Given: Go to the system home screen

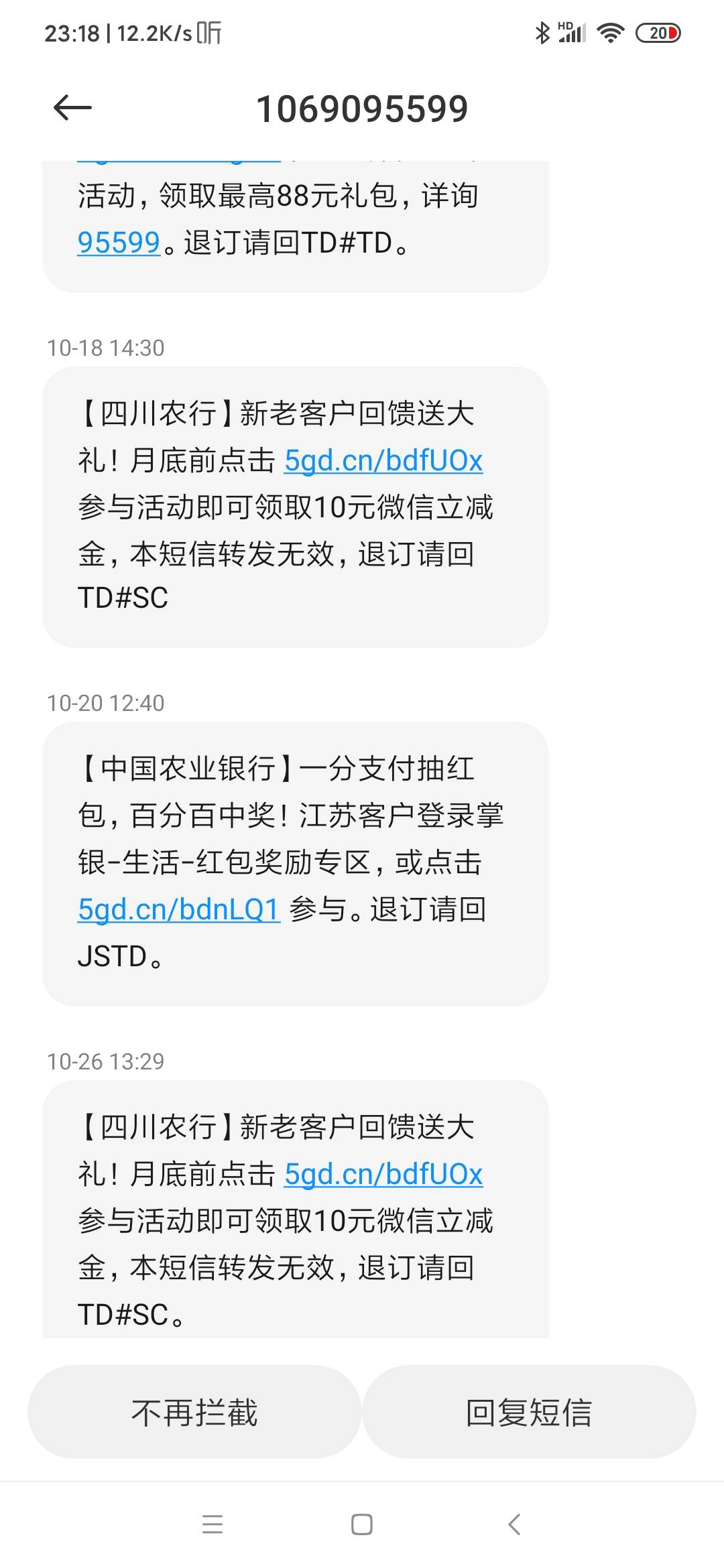Looking at the screenshot, I should pyautogui.click(x=362, y=1524).
